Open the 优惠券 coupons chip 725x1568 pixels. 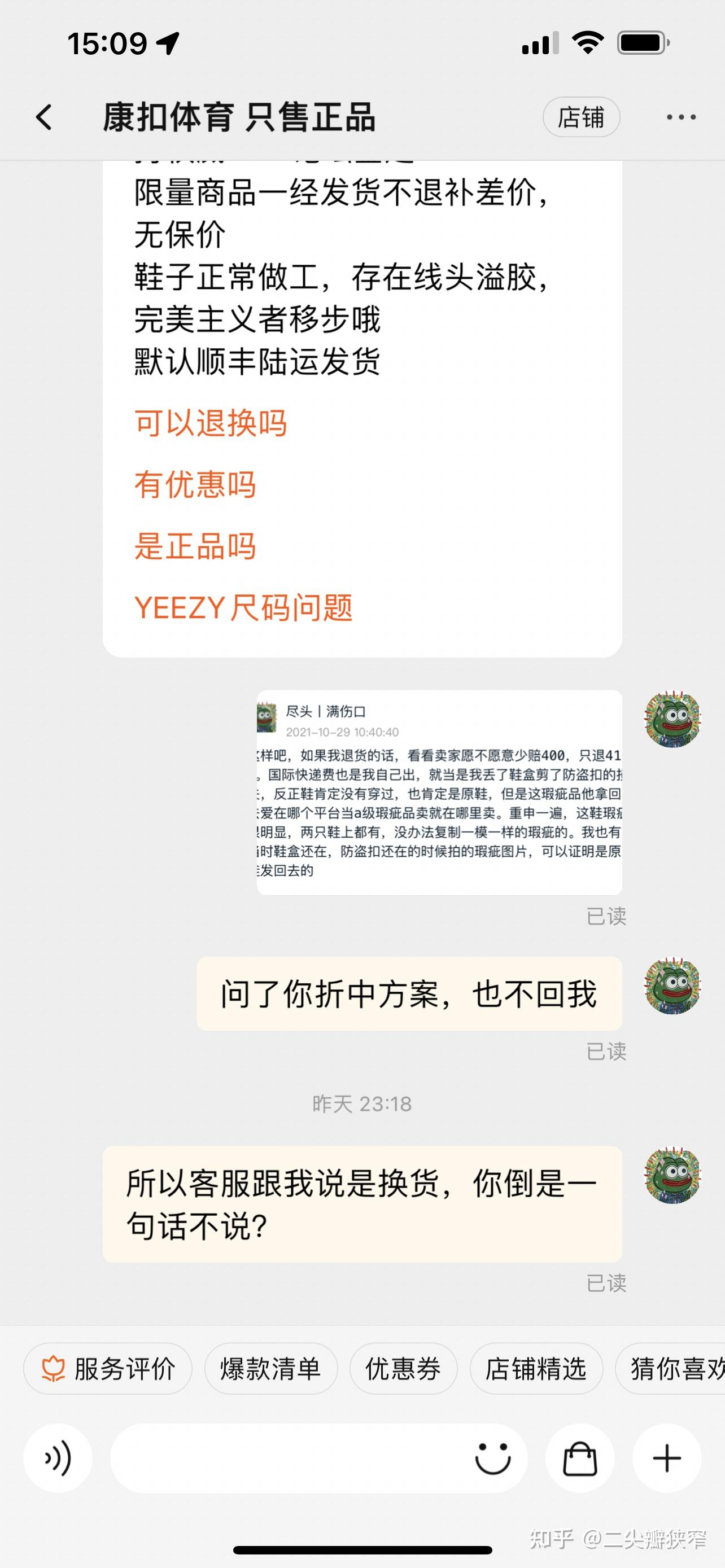(403, 1369)
